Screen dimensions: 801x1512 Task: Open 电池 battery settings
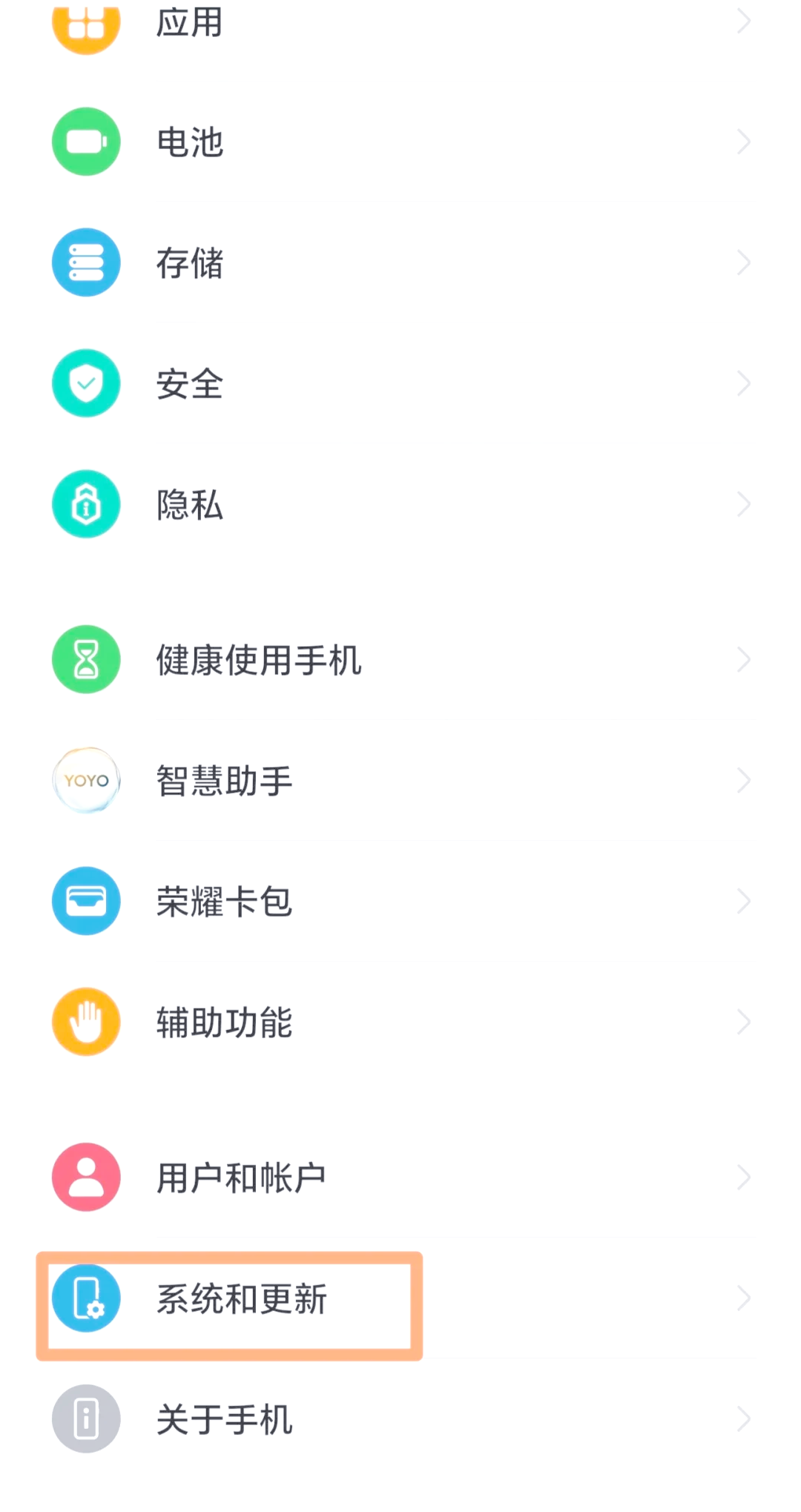tap(190, 142)
